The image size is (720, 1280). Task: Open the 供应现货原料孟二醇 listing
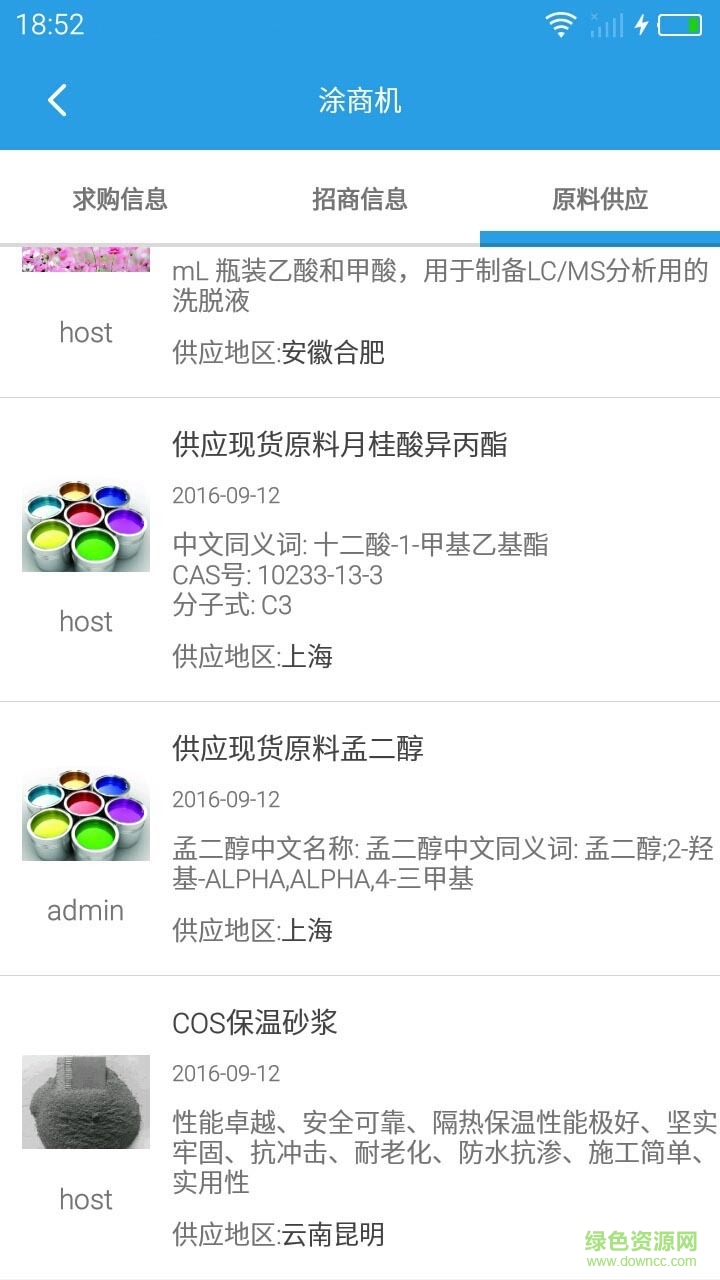(298, 749)
